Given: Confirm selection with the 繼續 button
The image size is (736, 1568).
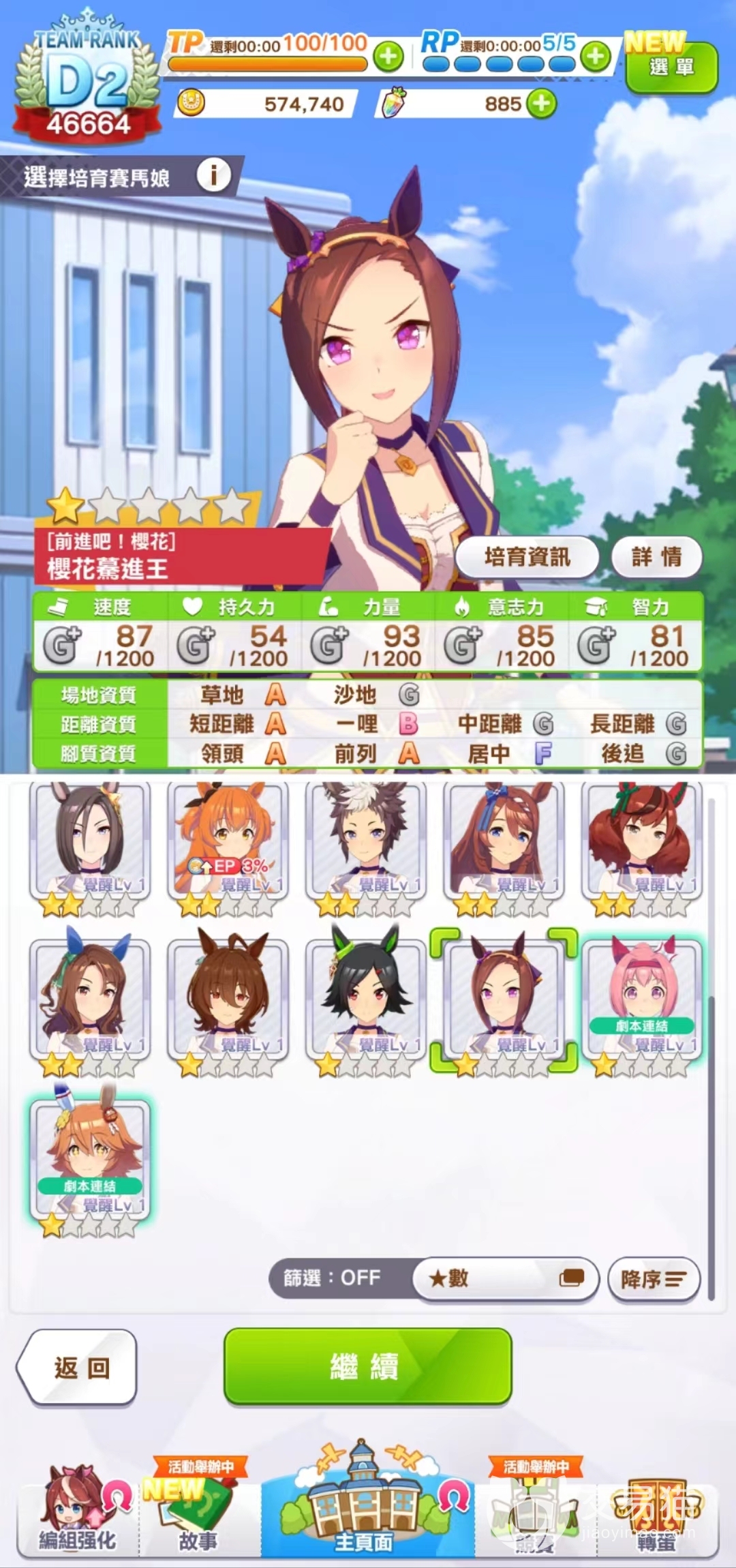Looking at the screenshot, I should 367,1366.
